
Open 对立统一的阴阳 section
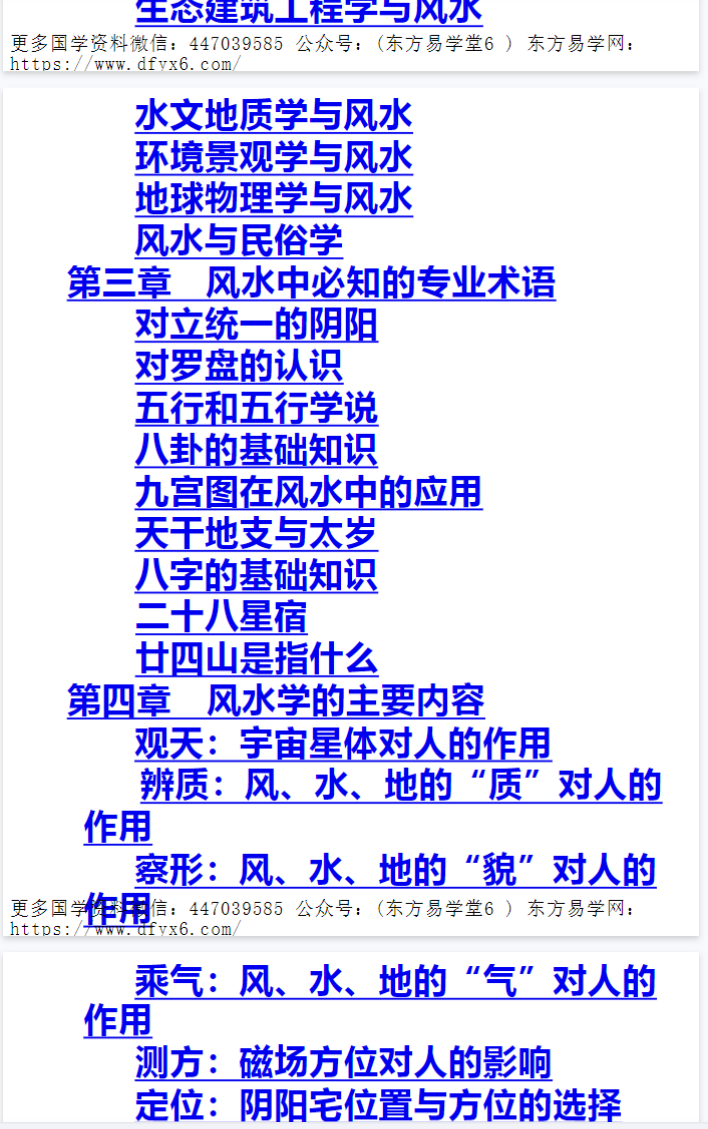[256, 325]
